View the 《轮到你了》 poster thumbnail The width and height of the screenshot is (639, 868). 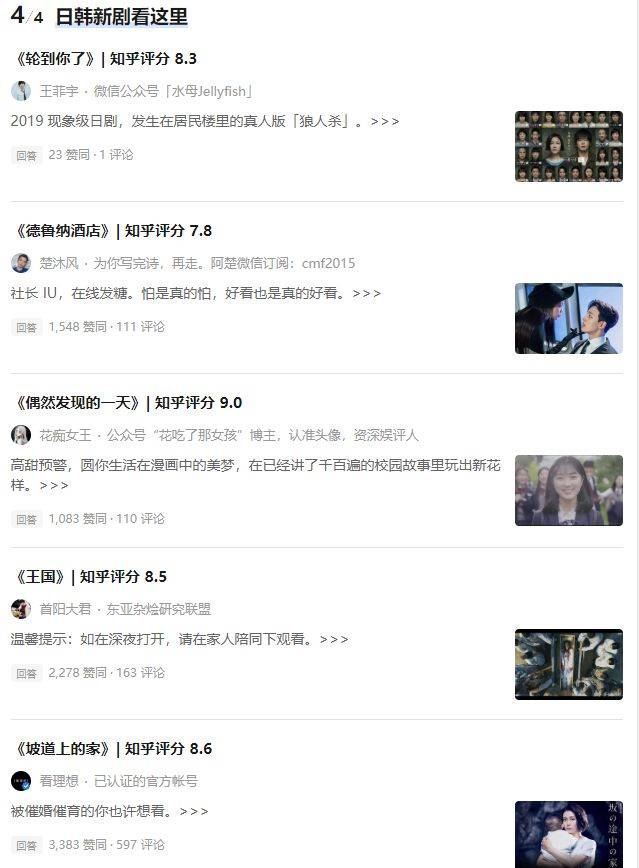coord(568,146)
